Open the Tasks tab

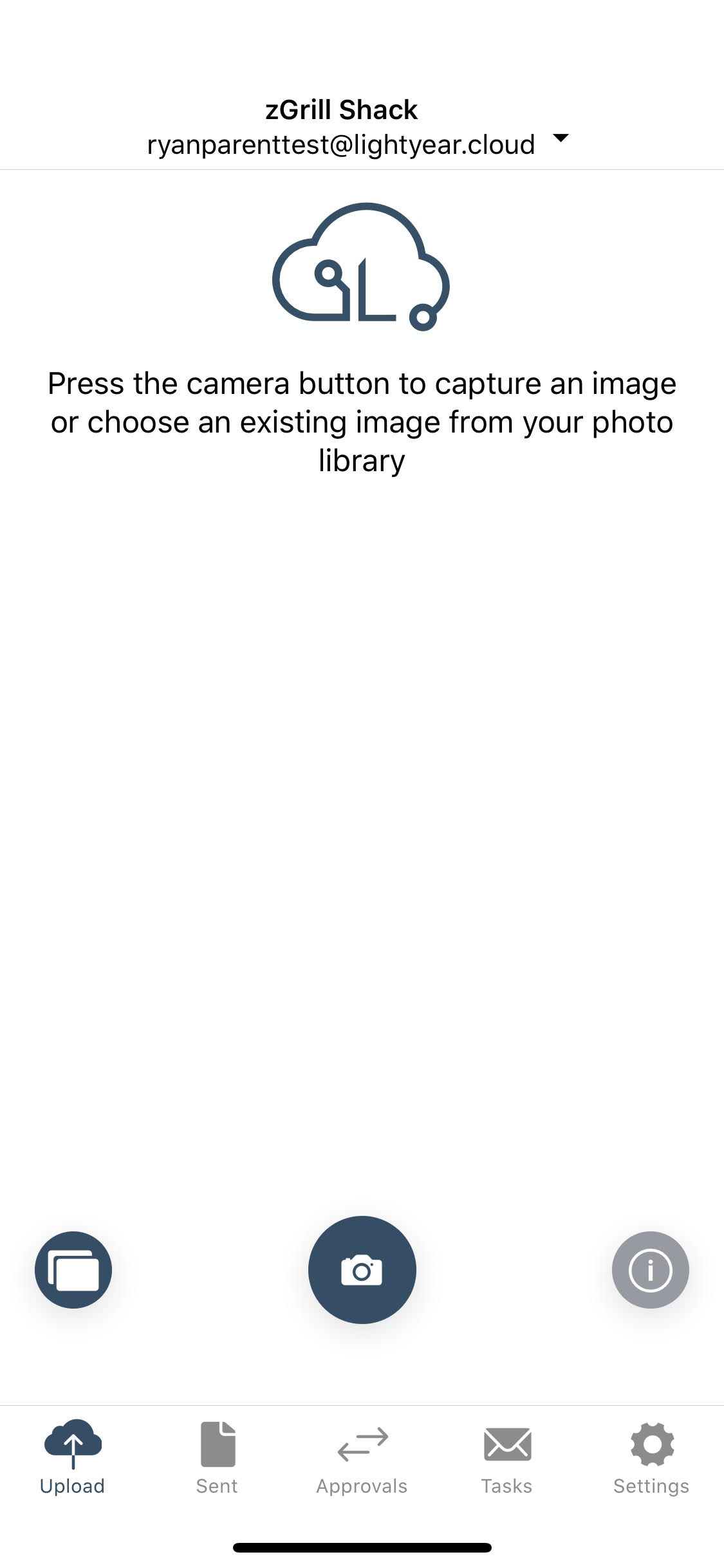[506, 1457]
